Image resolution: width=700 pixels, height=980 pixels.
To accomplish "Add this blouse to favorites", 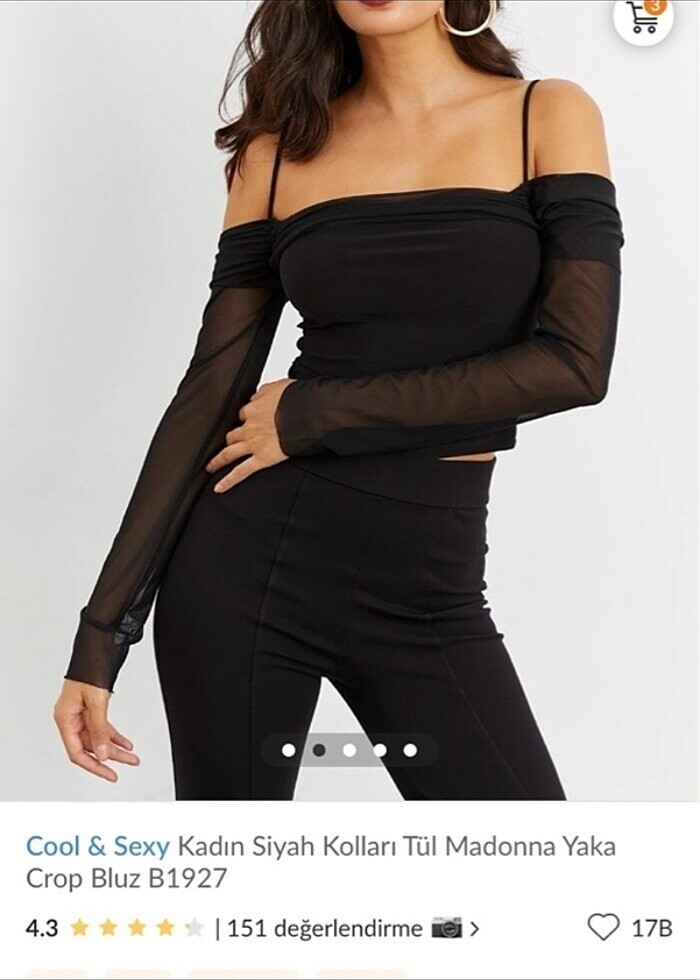I will (x=603, y=928).
